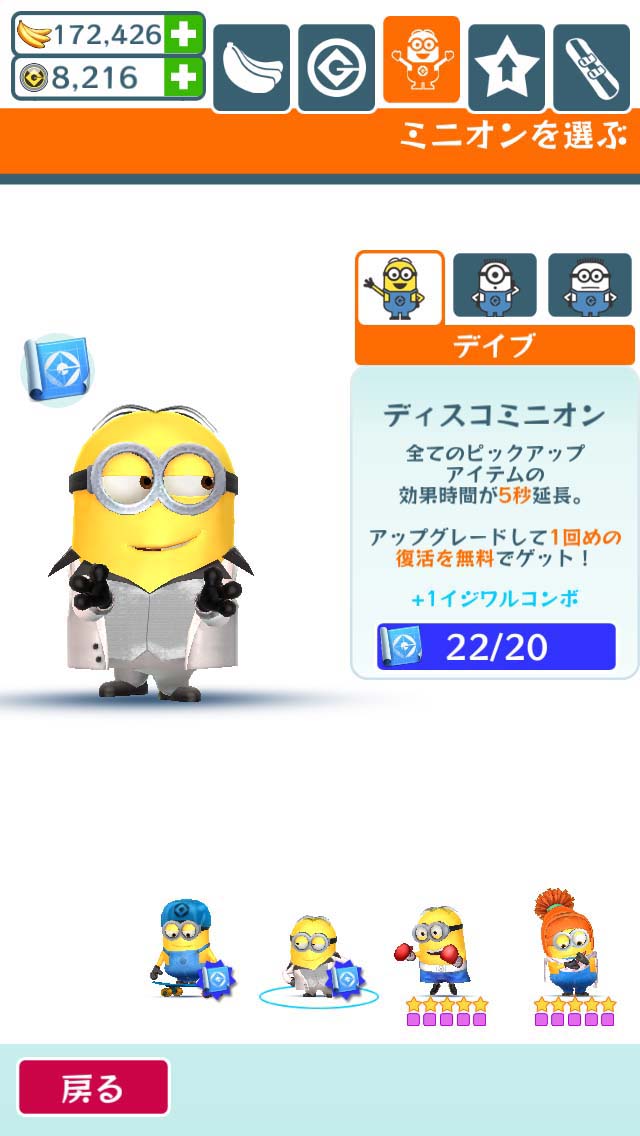Screen dimensions: 640x1136
Task: Open the token shop tab
Action: click(336, 67)
